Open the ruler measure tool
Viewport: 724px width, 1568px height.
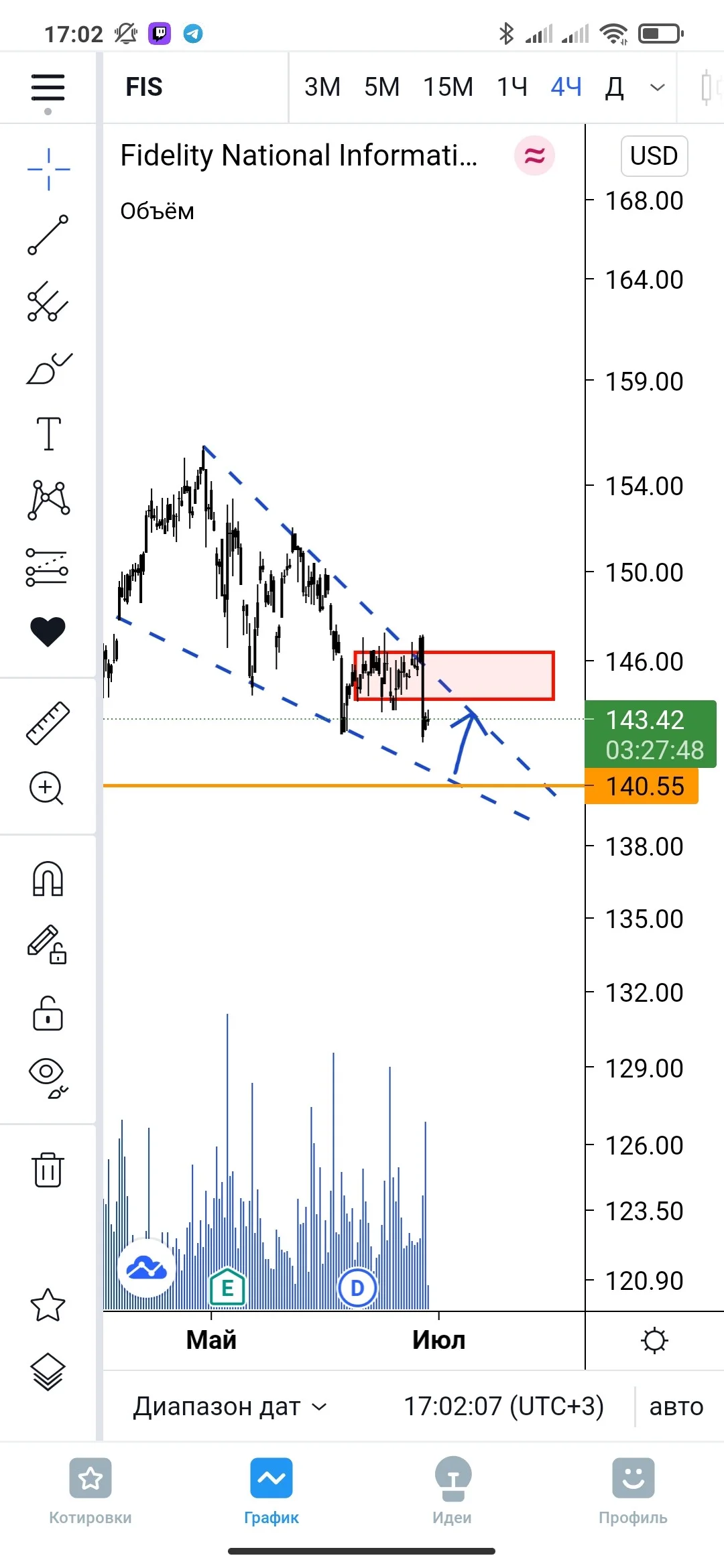point(48,723)
